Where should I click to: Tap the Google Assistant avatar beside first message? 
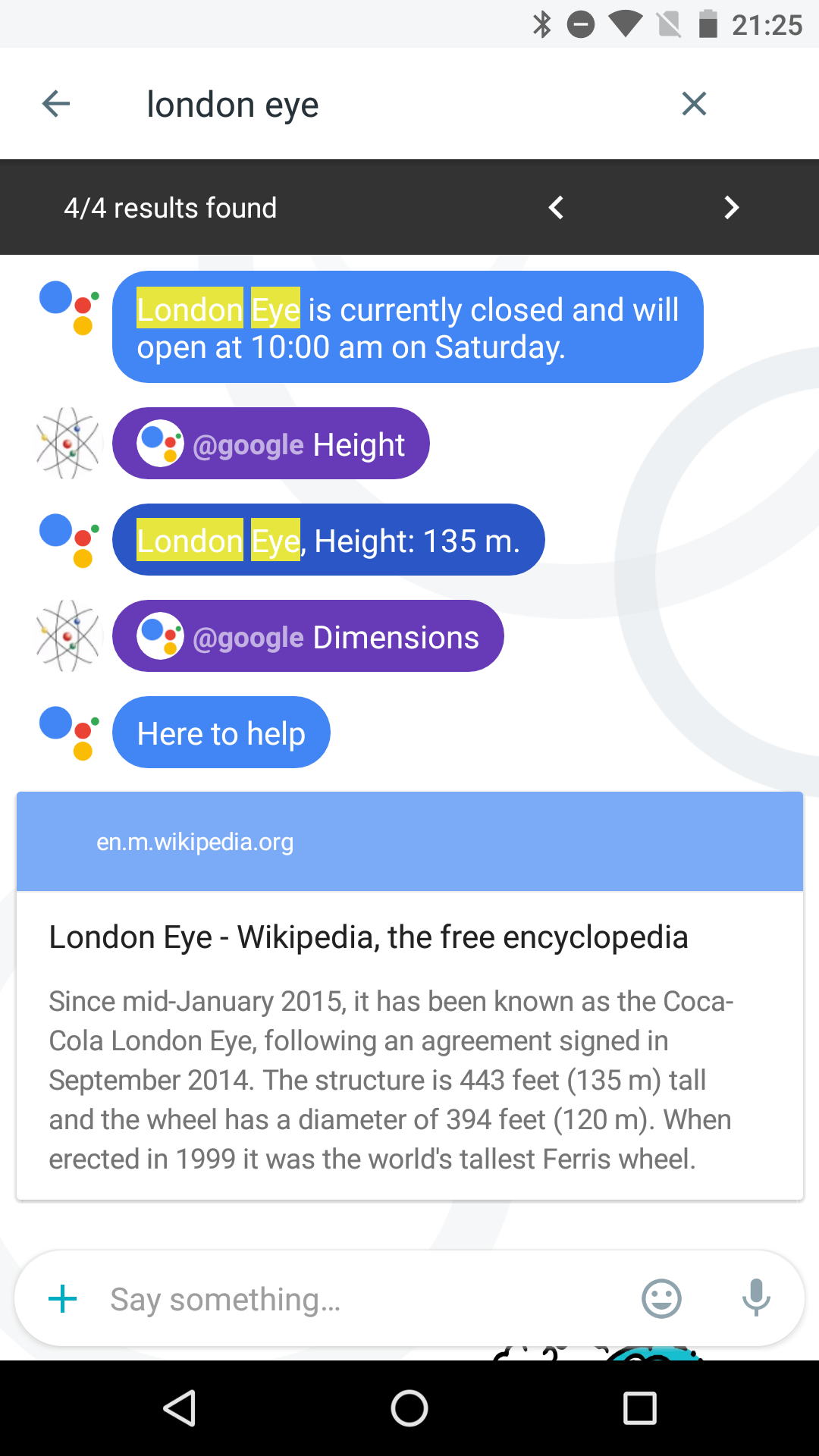(68, 311)
